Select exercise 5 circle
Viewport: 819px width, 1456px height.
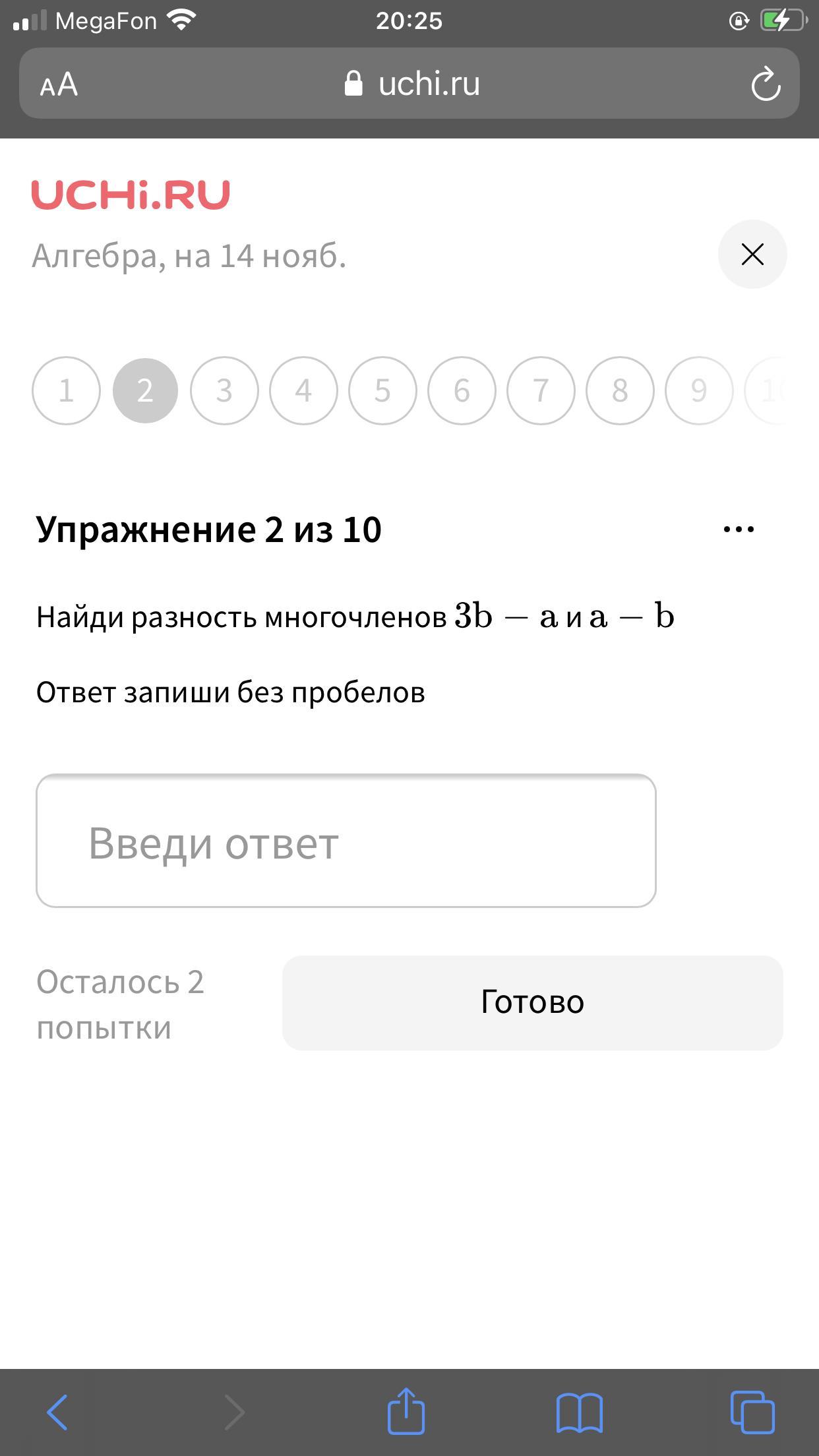coord(382,390)
